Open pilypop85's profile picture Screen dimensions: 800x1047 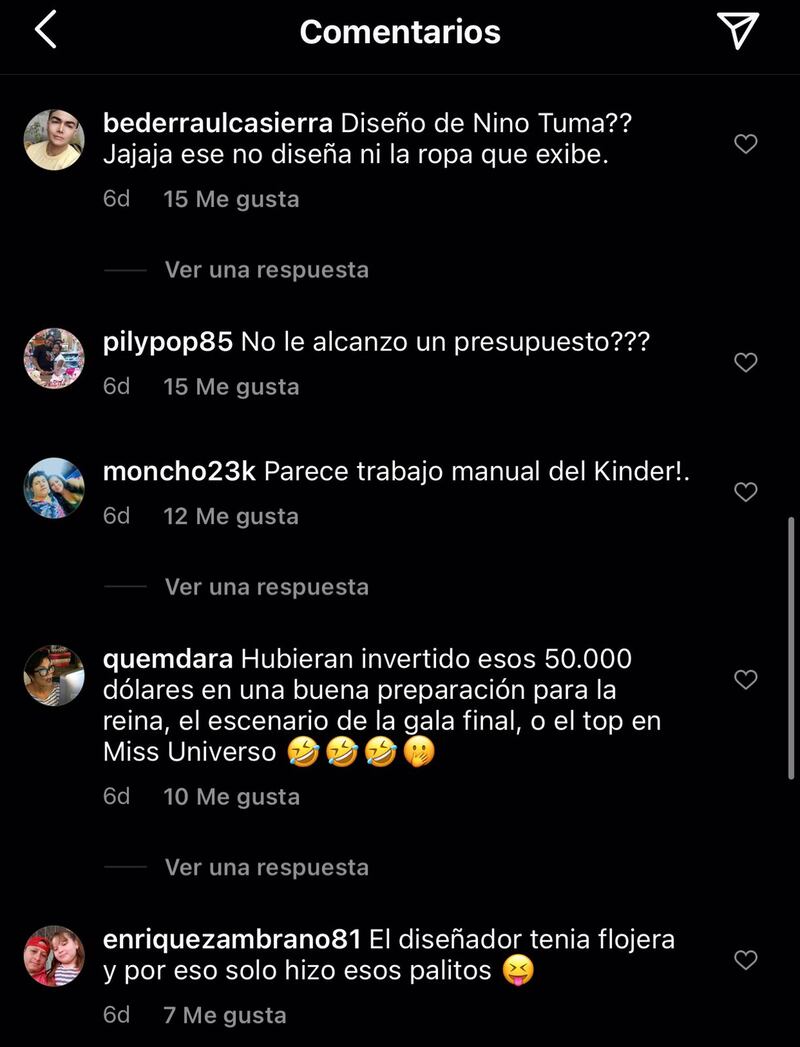54,358
